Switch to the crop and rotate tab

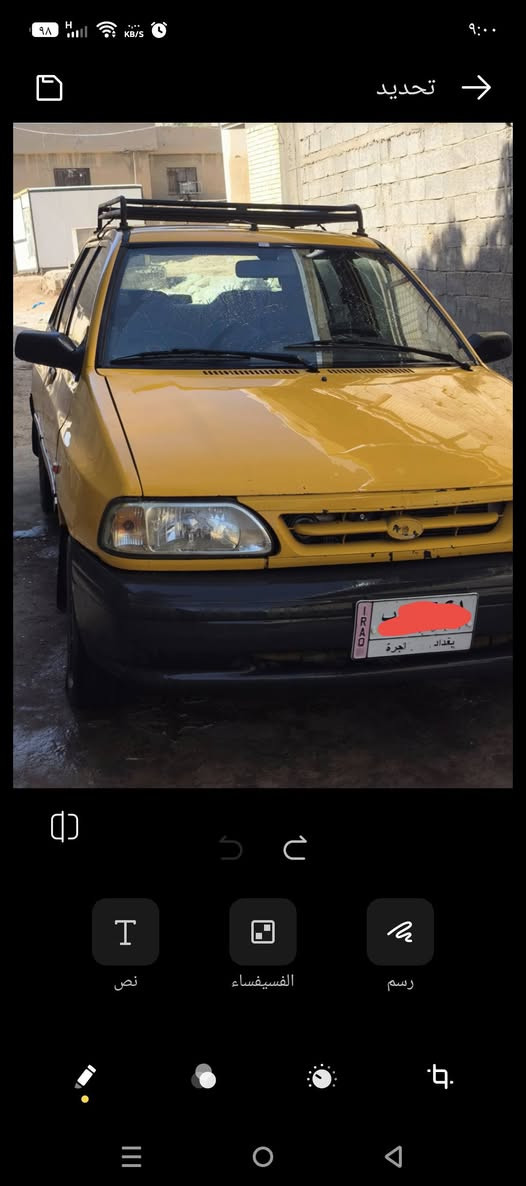(x=440, y=1076)
